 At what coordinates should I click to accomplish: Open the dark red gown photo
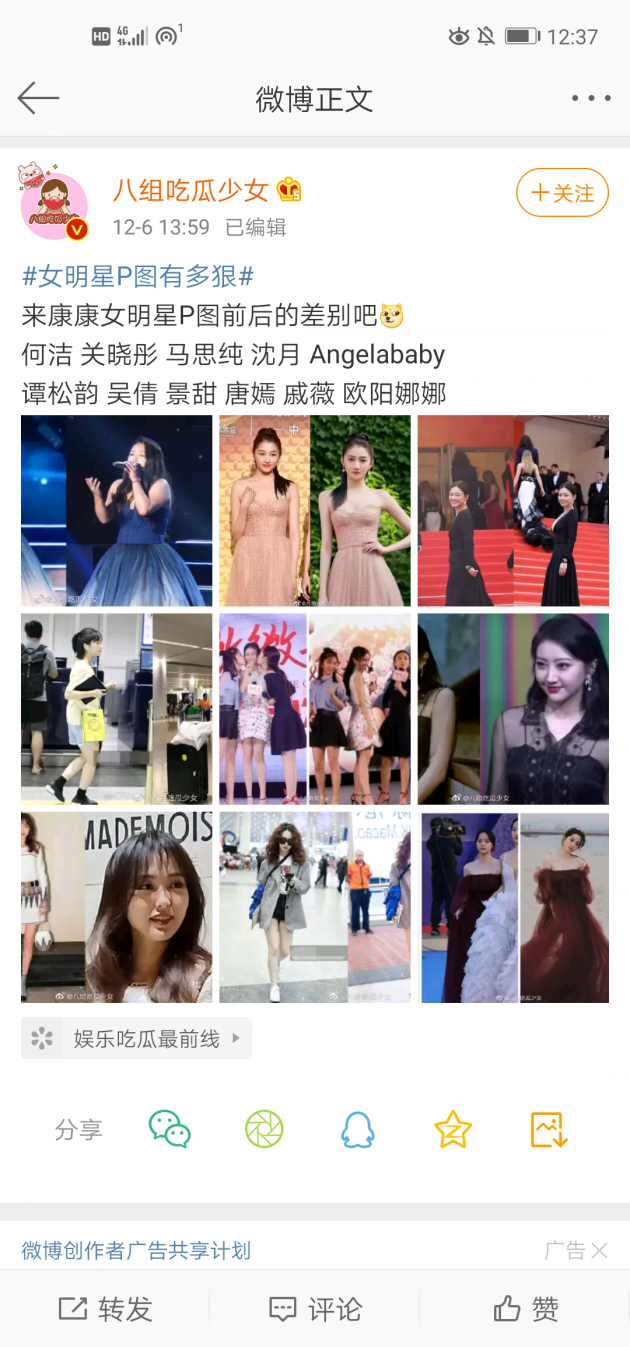coord(513,907)
